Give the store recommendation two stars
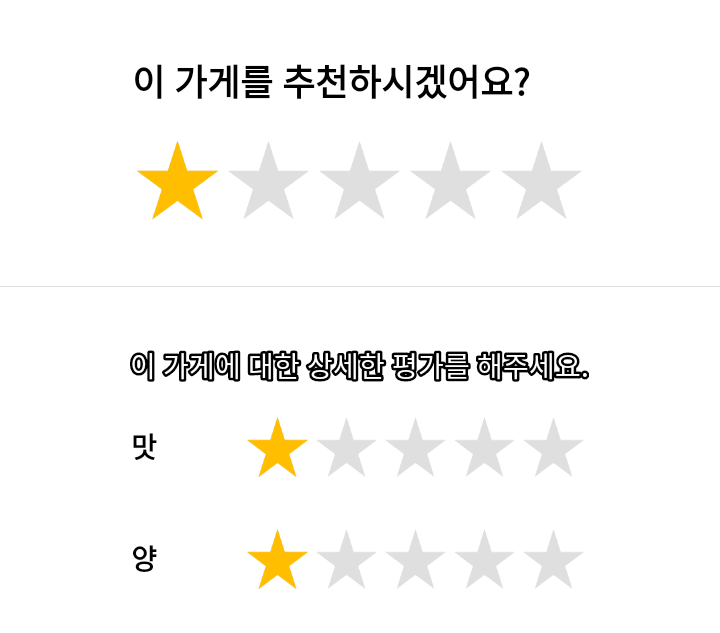 (268, 183)
